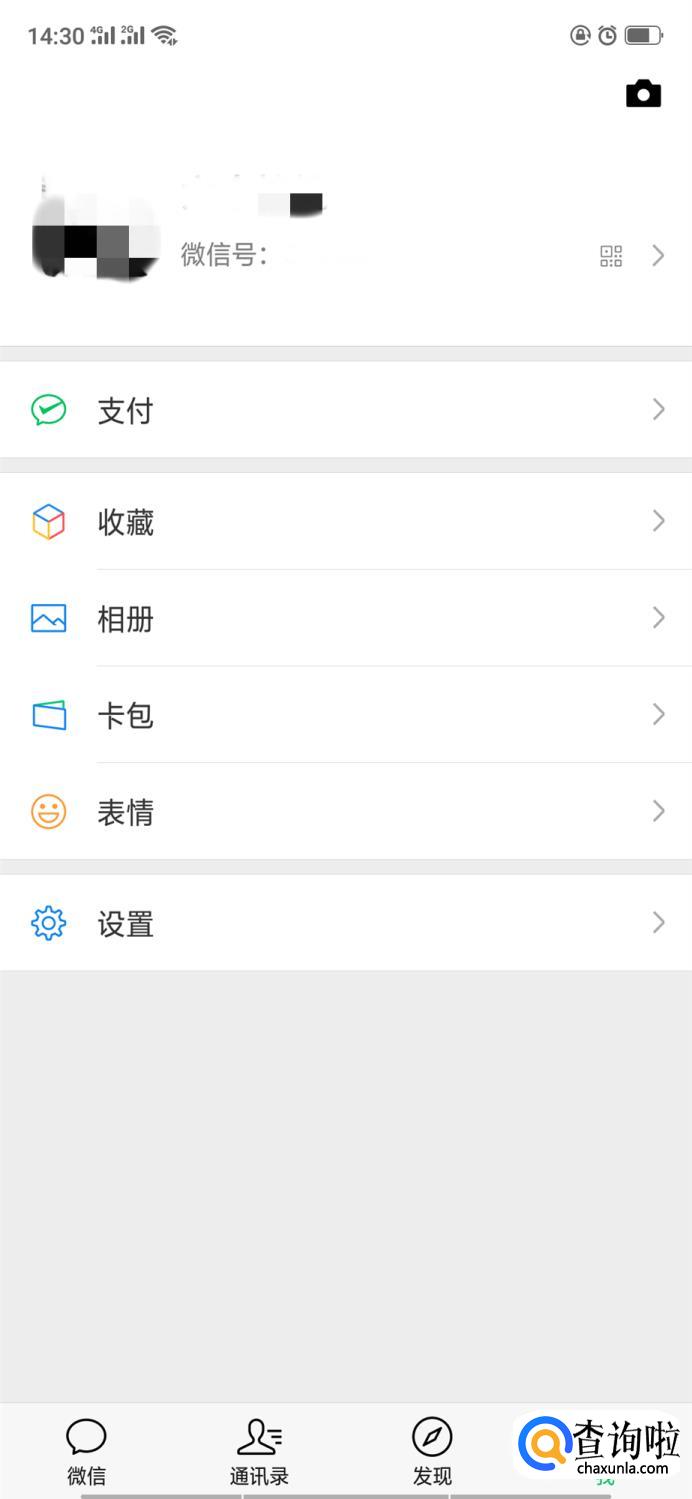The image size is (692, 1499).
Task: Open 收藏 favorites
Action: click(x=346, y=522)
